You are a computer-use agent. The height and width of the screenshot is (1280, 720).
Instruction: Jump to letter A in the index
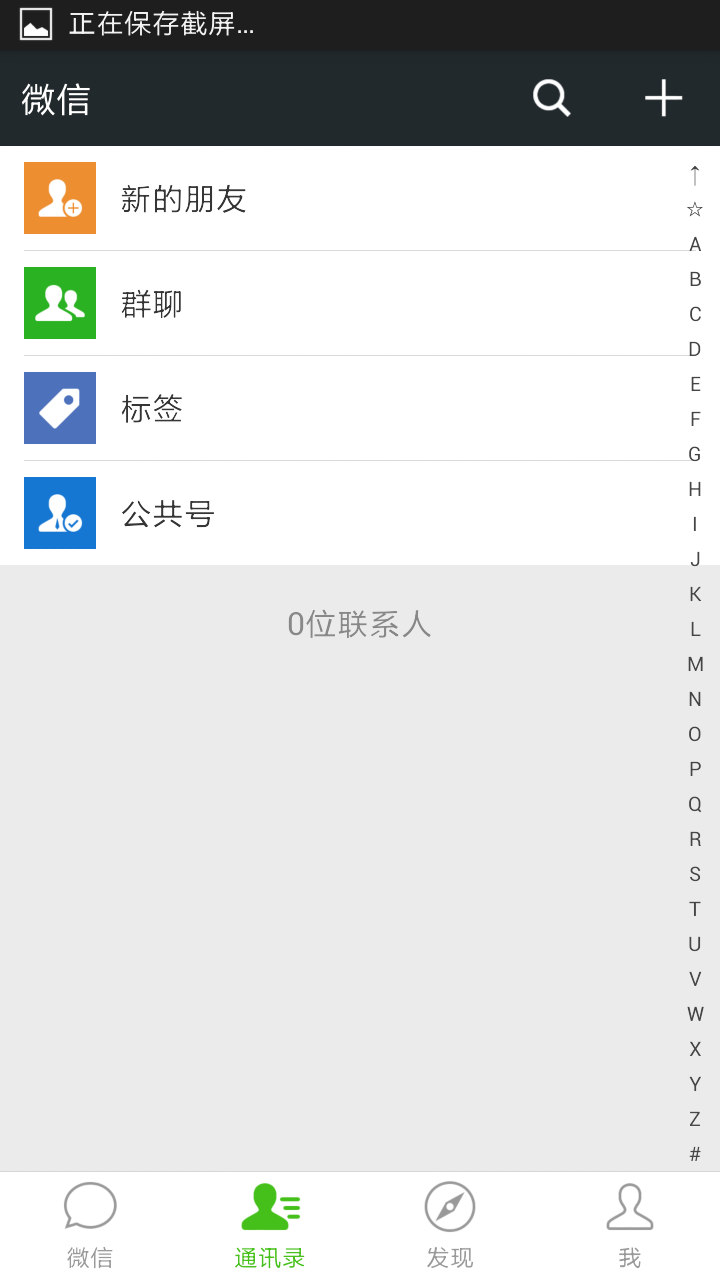click(695, 244)
